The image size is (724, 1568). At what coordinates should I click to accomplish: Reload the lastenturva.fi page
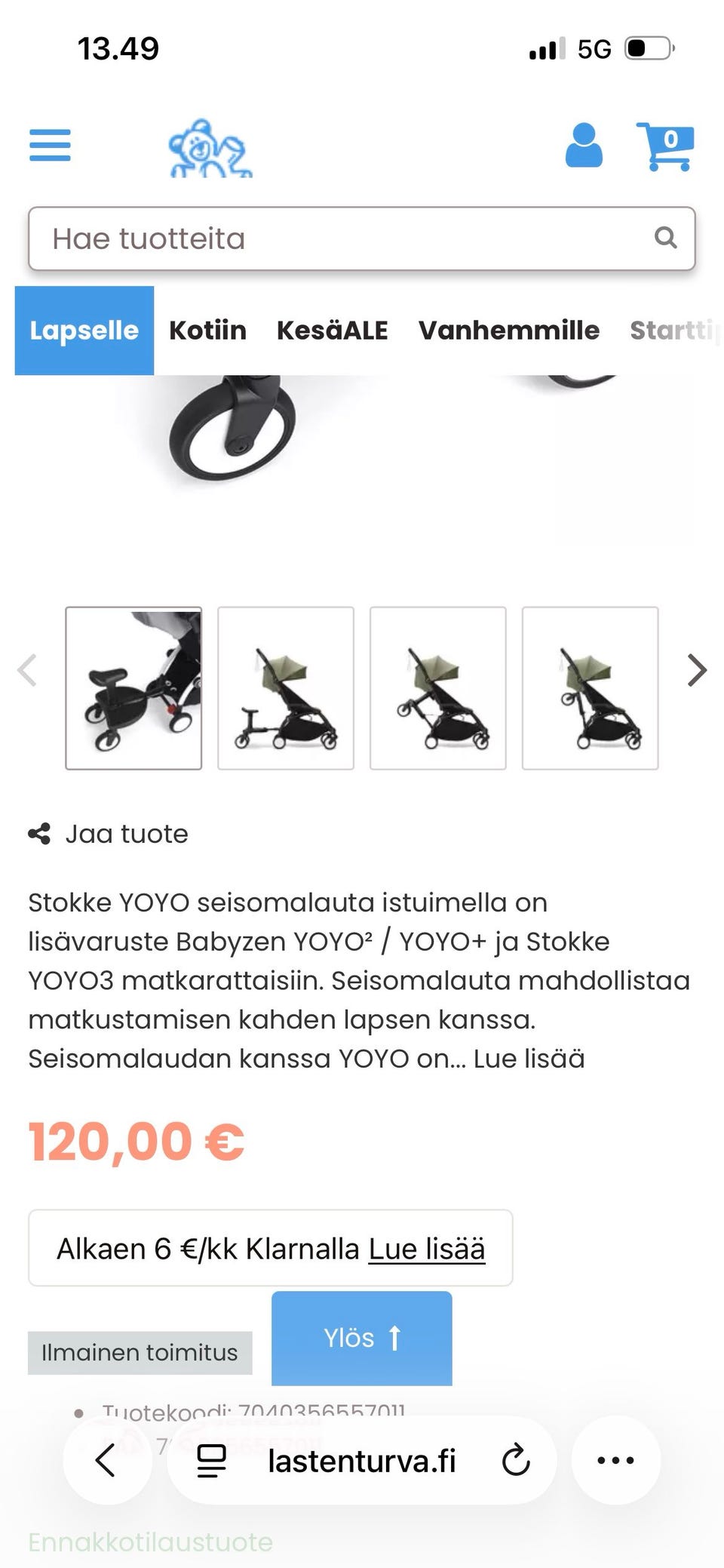pyautogui.click(x=516, y=1460)
